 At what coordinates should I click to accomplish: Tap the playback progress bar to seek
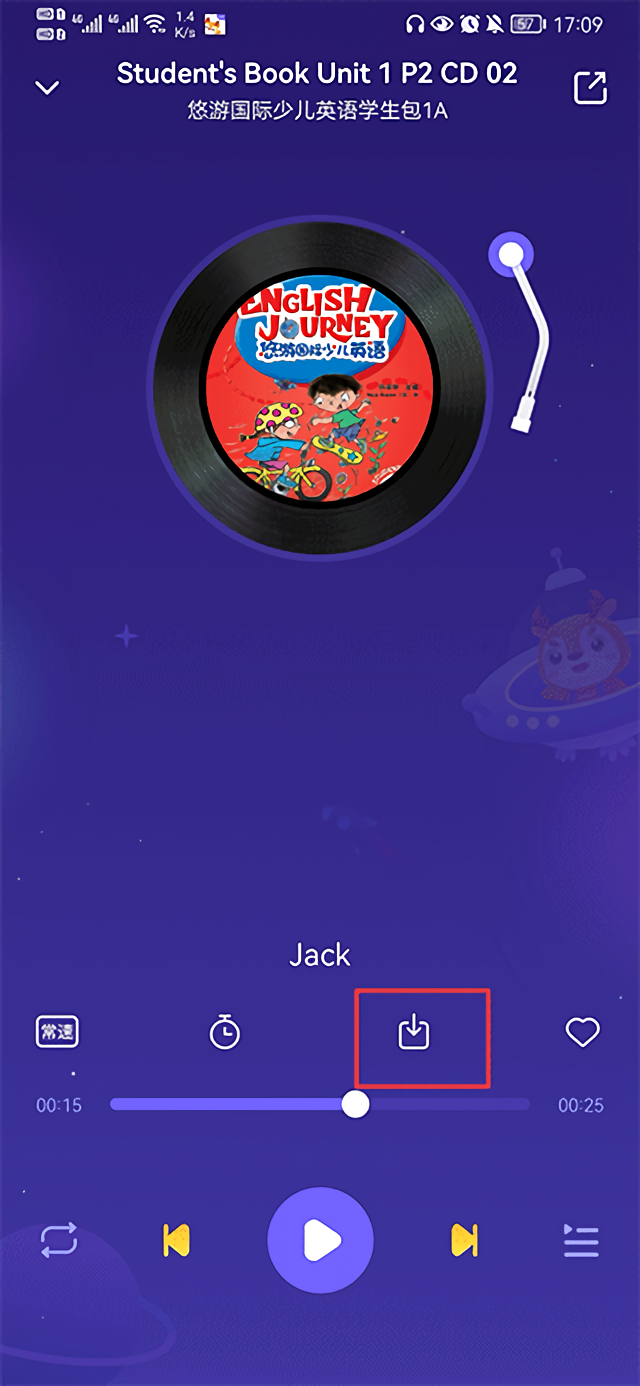320,1104
